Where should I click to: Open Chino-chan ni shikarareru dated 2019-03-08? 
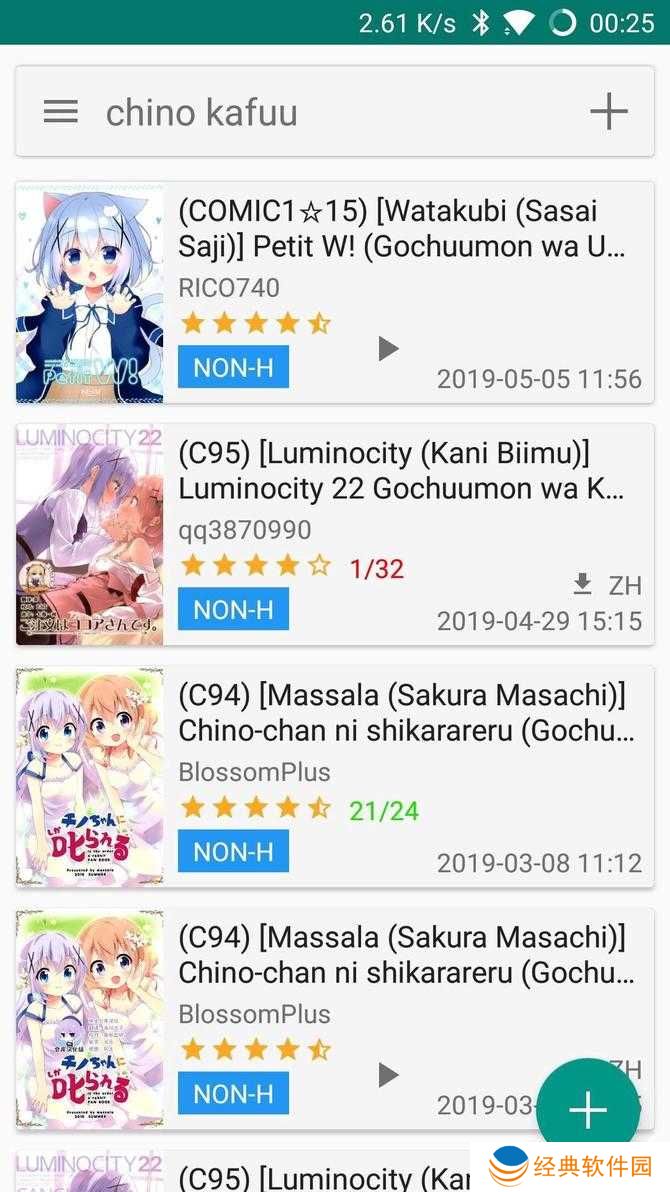click(x=400, y=774)
